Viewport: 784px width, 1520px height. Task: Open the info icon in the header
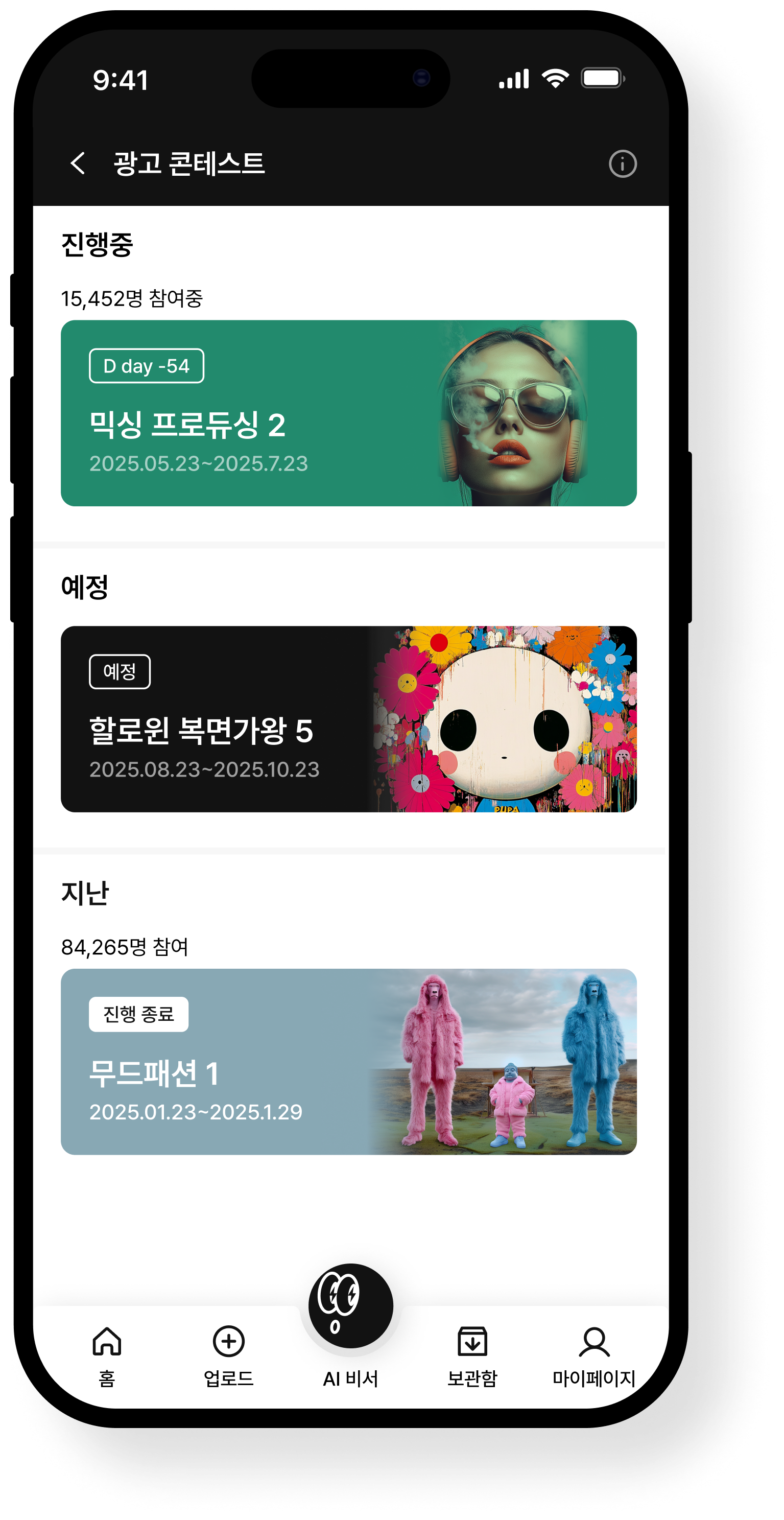[623, 164]
